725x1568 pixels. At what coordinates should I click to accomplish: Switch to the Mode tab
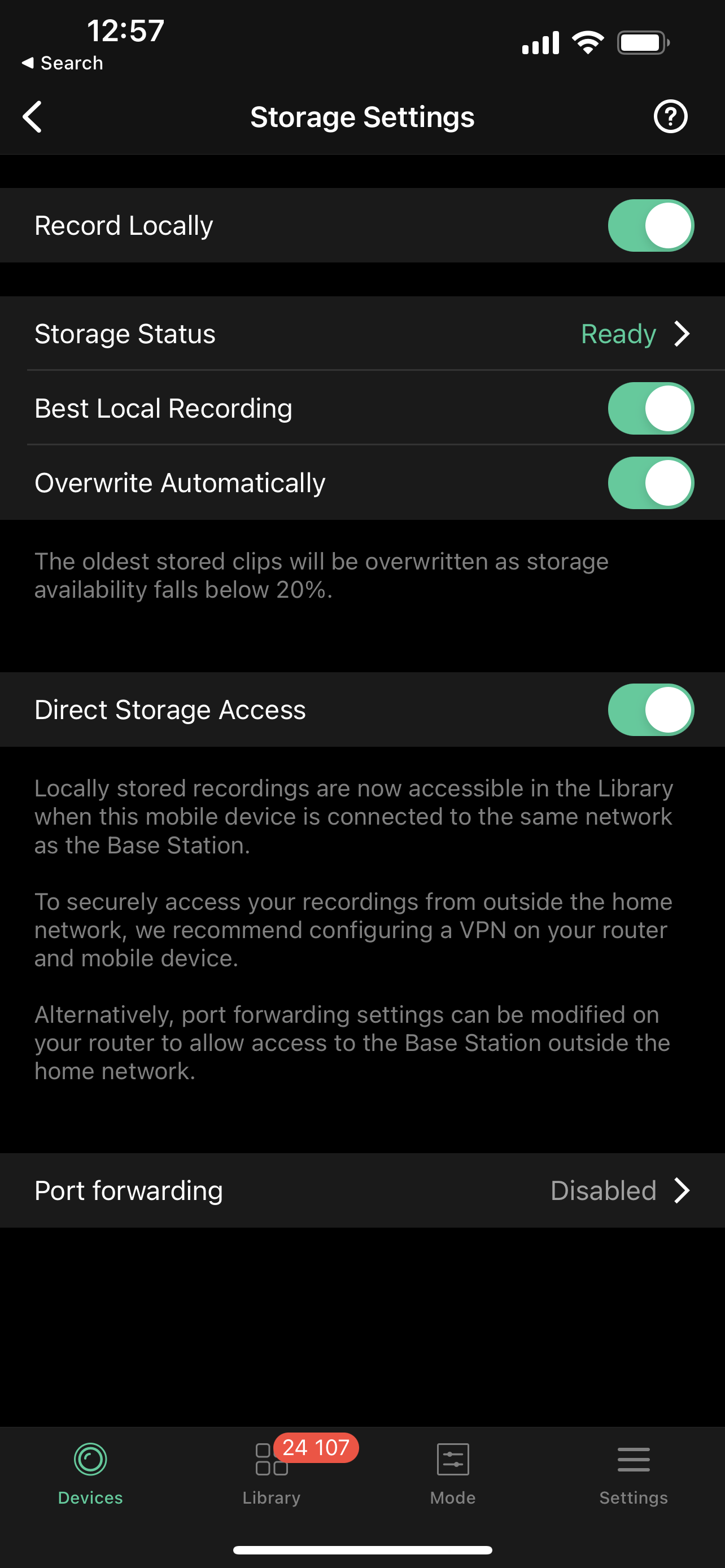tap(453, 1473)
